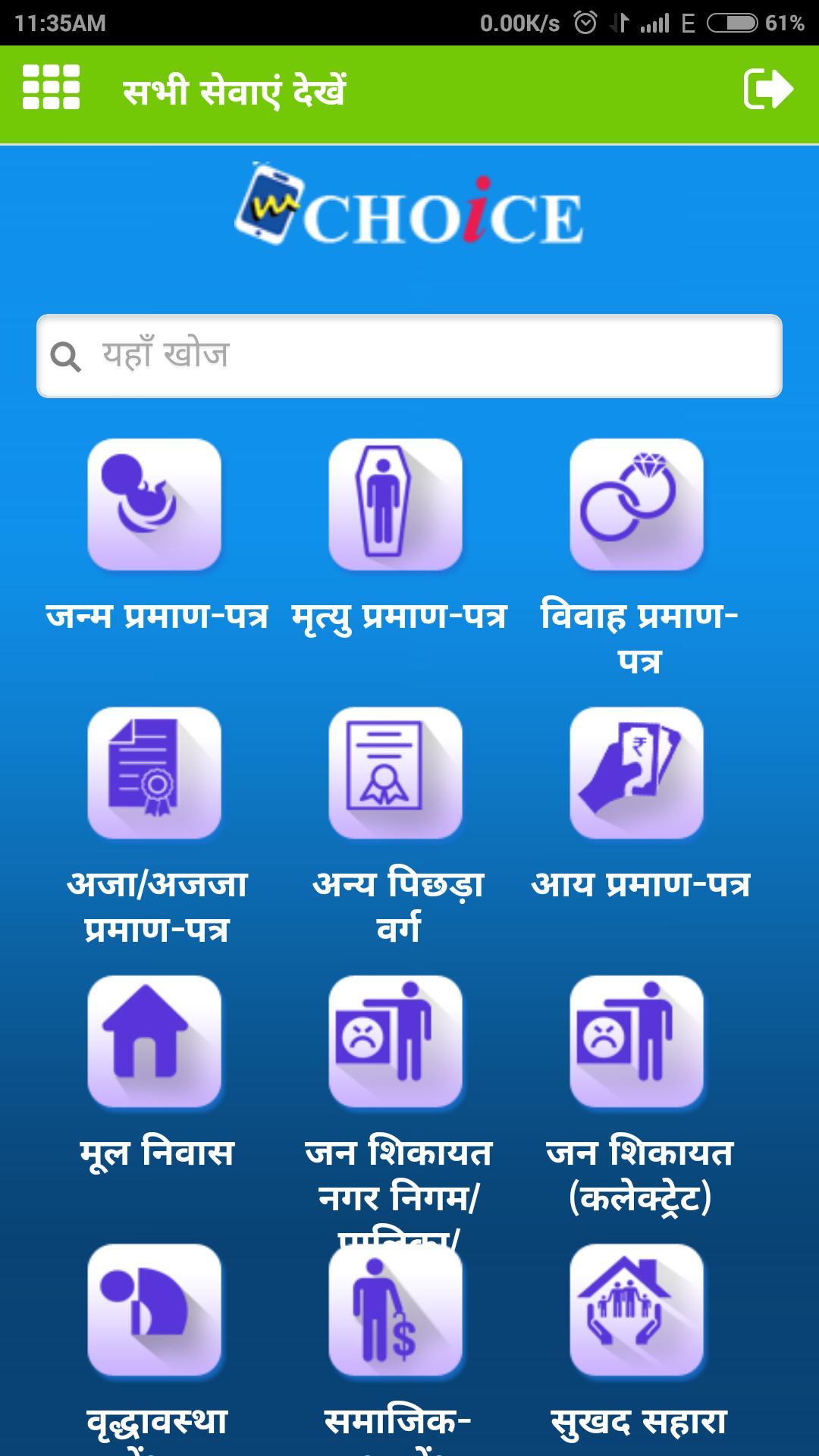Open आय प्रमाण-पत्र service
Screen dimensions: 819x1456
[x=636, y=773]
